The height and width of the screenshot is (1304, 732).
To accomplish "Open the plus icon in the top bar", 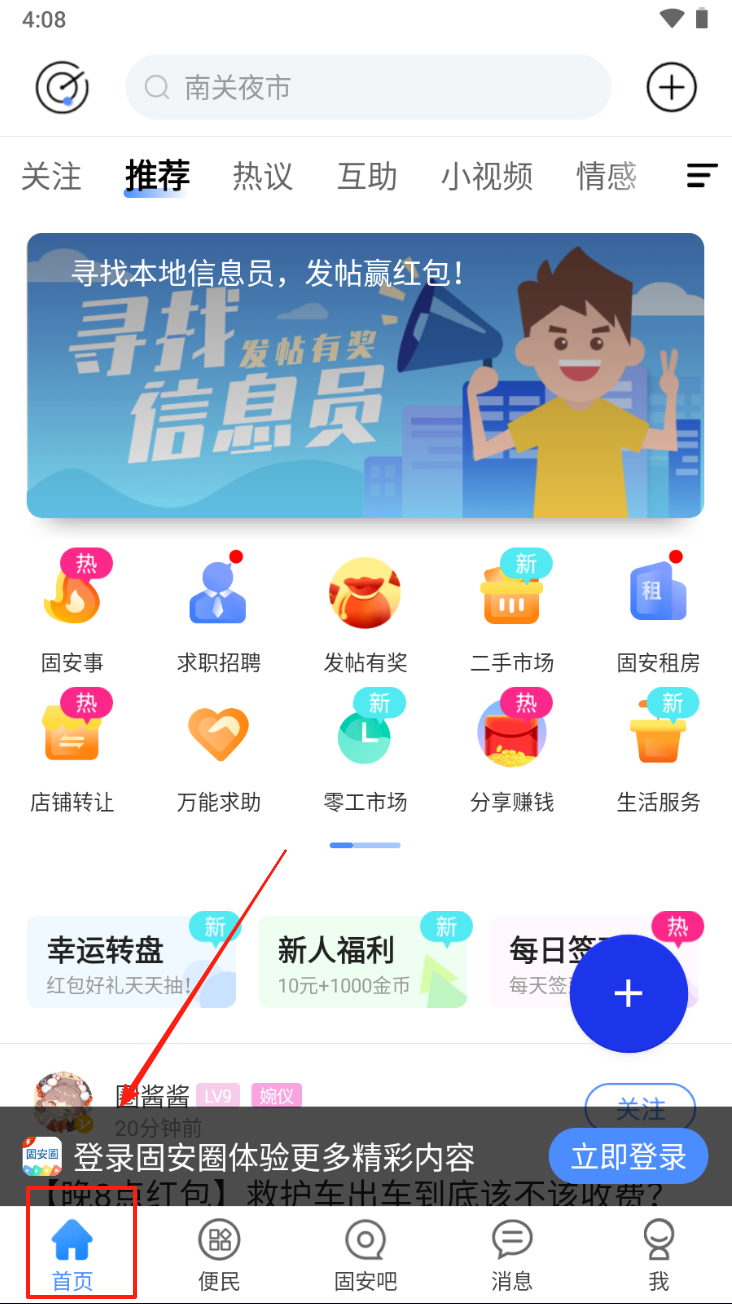I will pyautogui.click(x=671, y=88).
